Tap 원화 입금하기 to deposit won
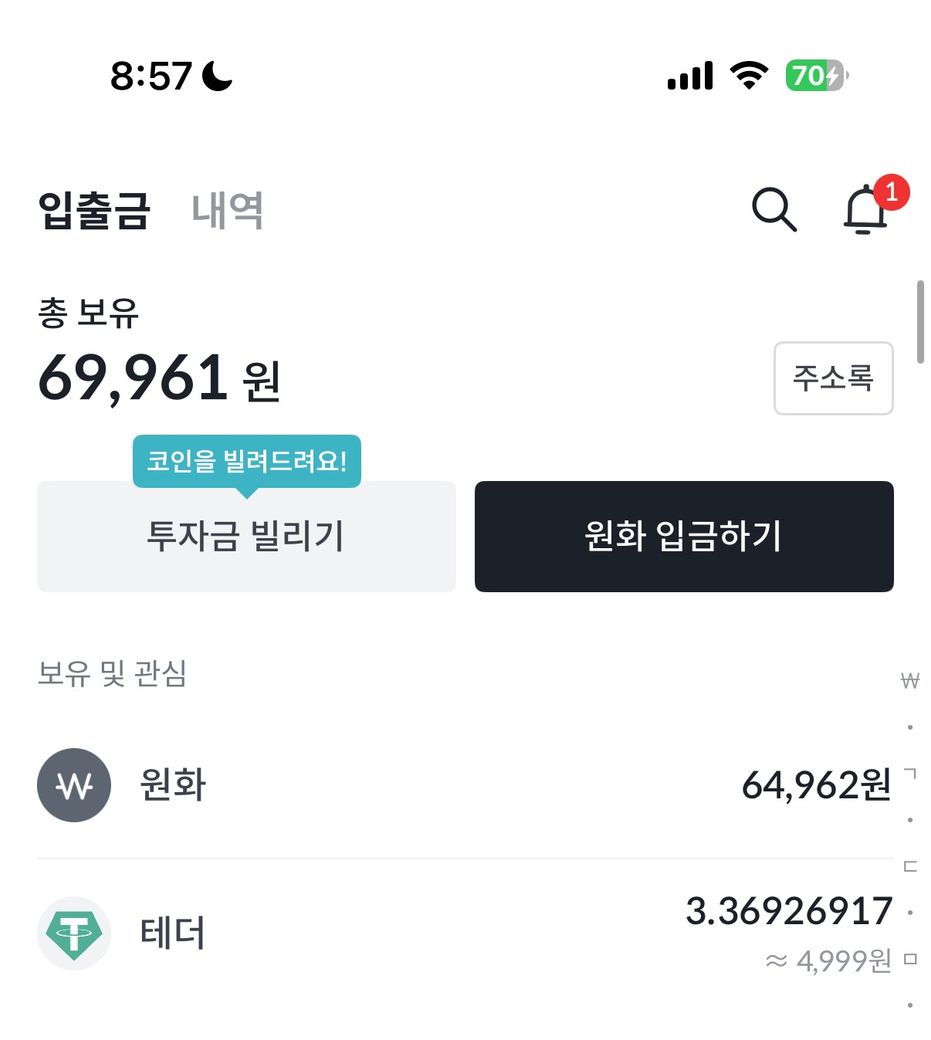The height and width of the screenshot is (1040, 931). [684, 537]
